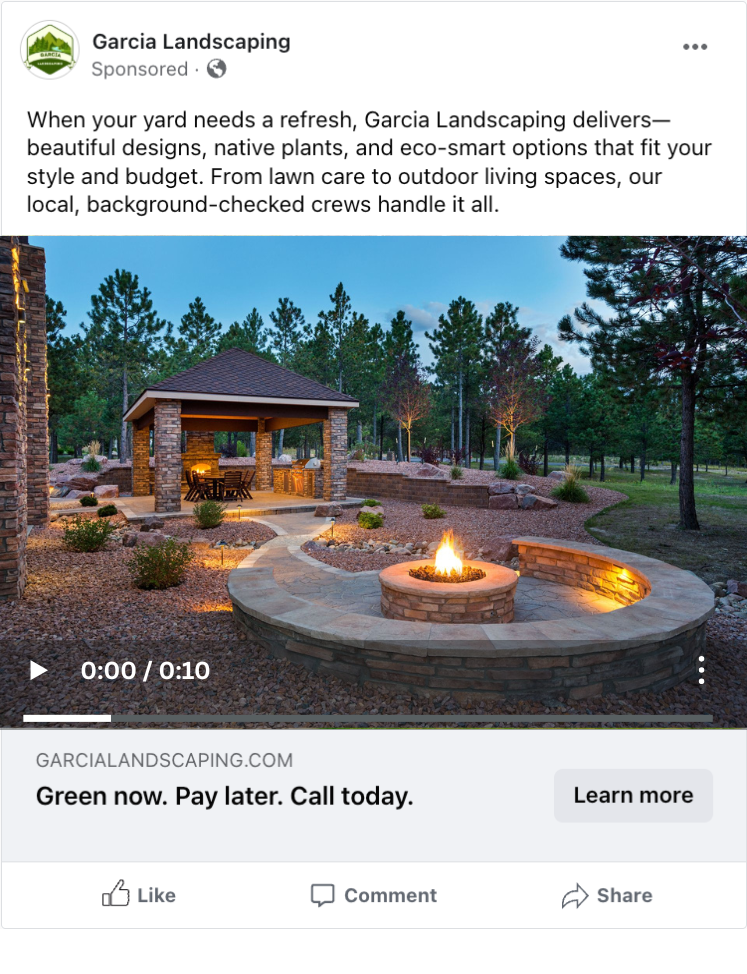Image resolution: width=747 pixels, height=974 pixels.
Task: Open the post options three-dot menu
Action: 695,47
